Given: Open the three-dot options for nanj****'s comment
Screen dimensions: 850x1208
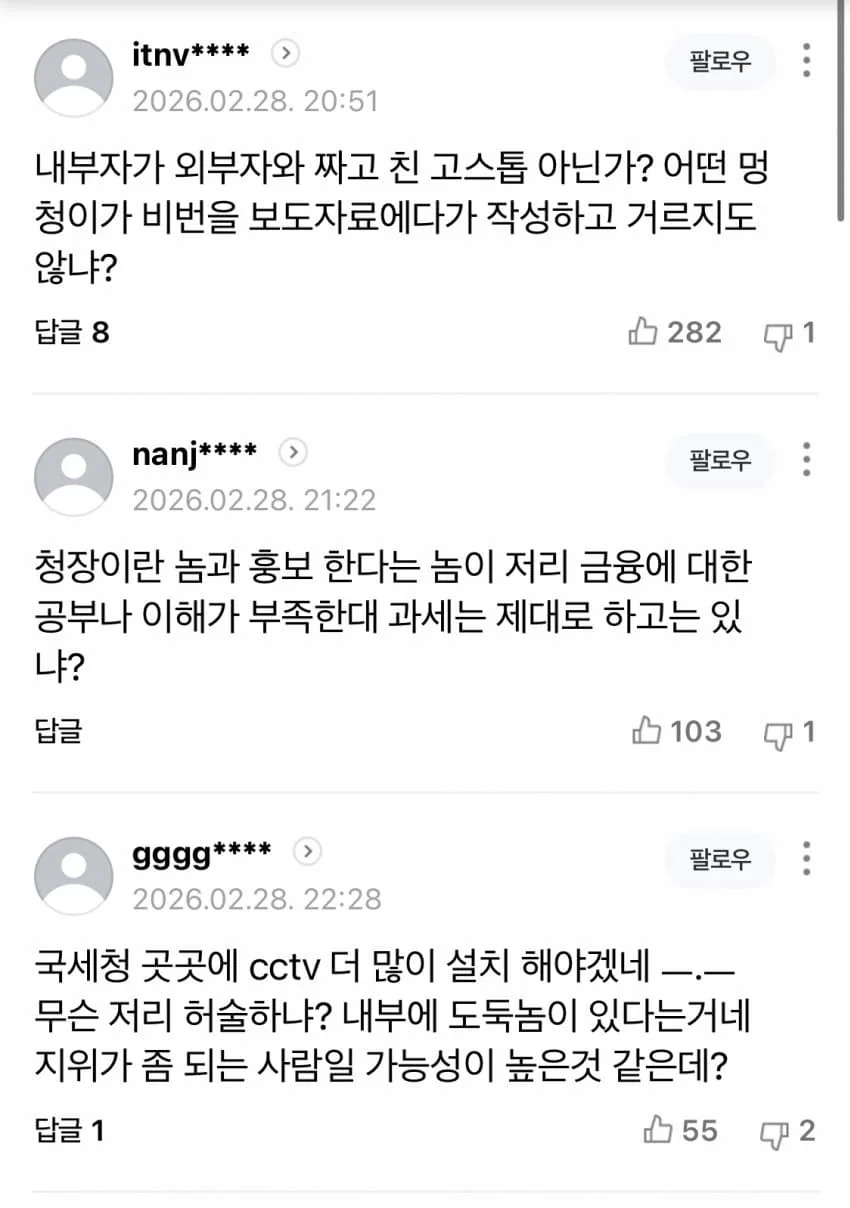Looking at the screenshot, I should click(x=806, y=461).
